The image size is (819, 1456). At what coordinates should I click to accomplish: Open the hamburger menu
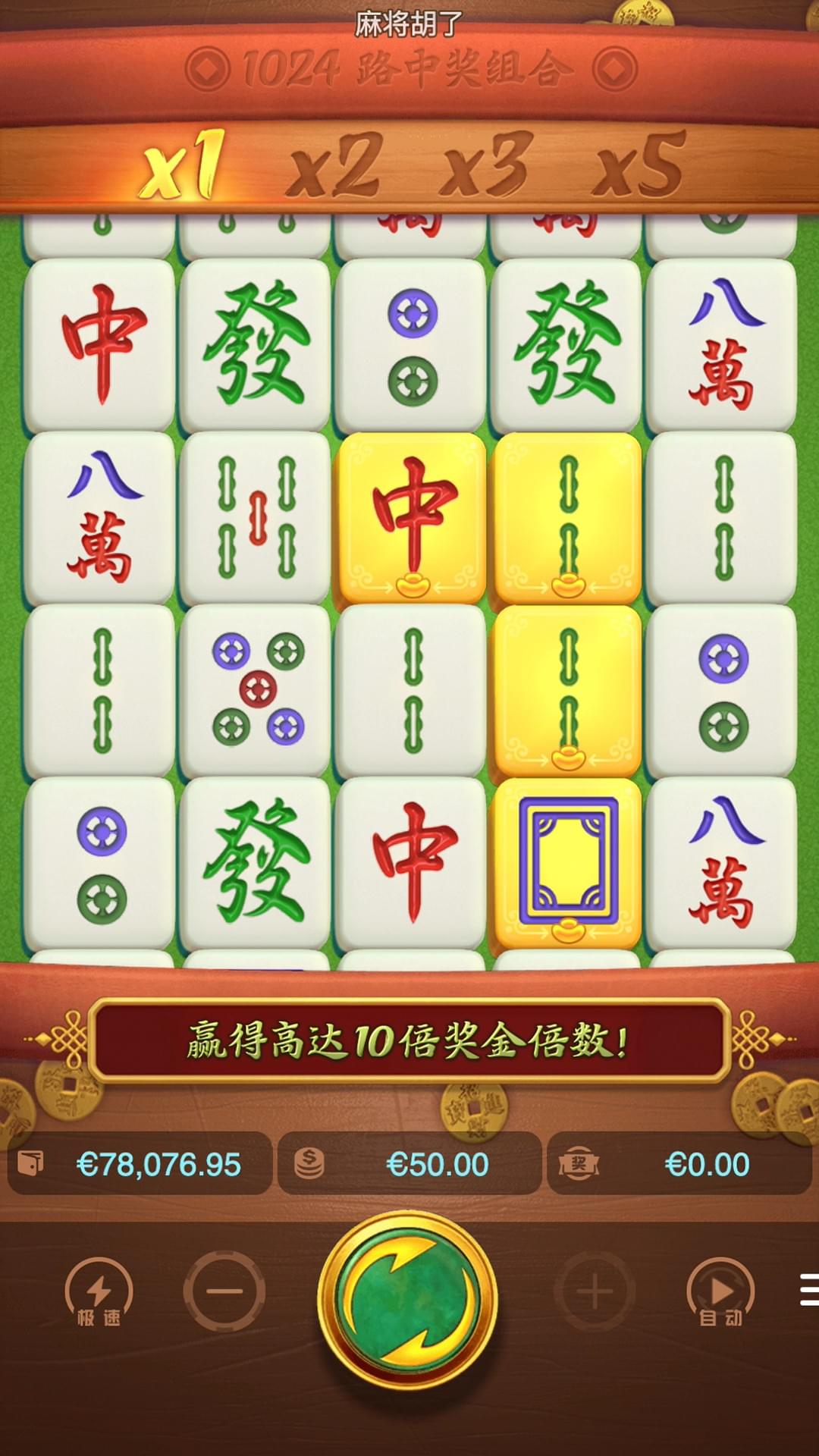point(808,1289)
